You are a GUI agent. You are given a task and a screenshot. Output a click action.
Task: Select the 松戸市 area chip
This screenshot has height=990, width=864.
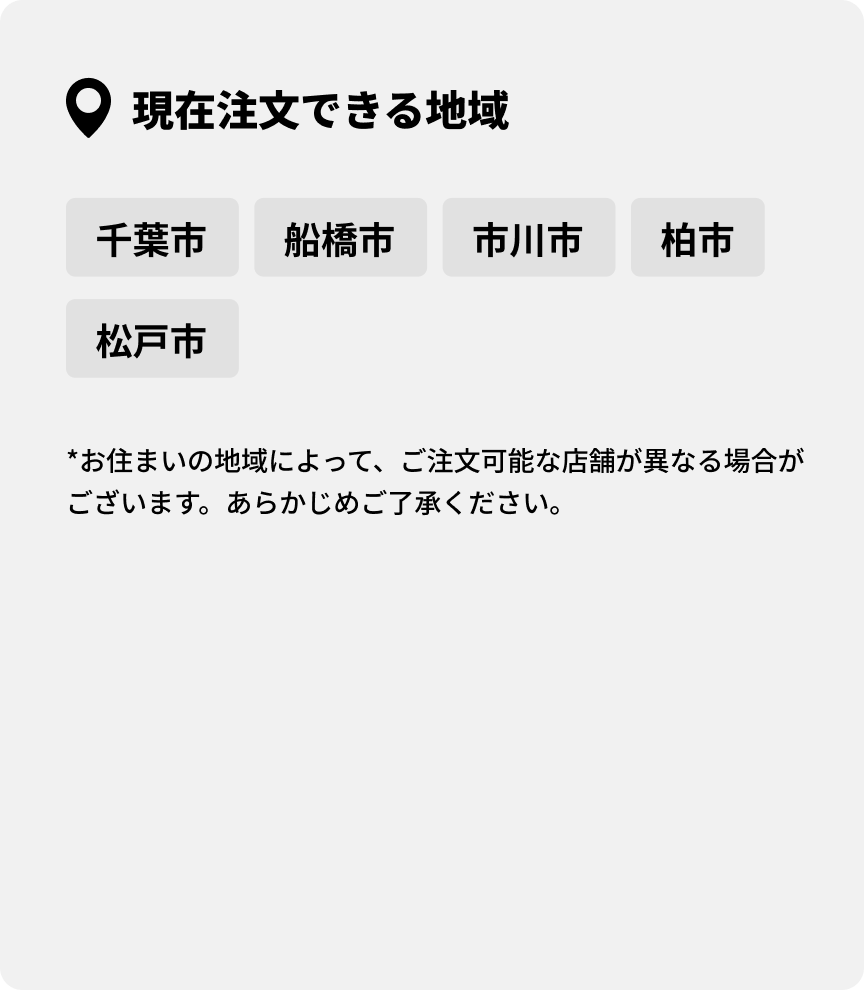152,339
